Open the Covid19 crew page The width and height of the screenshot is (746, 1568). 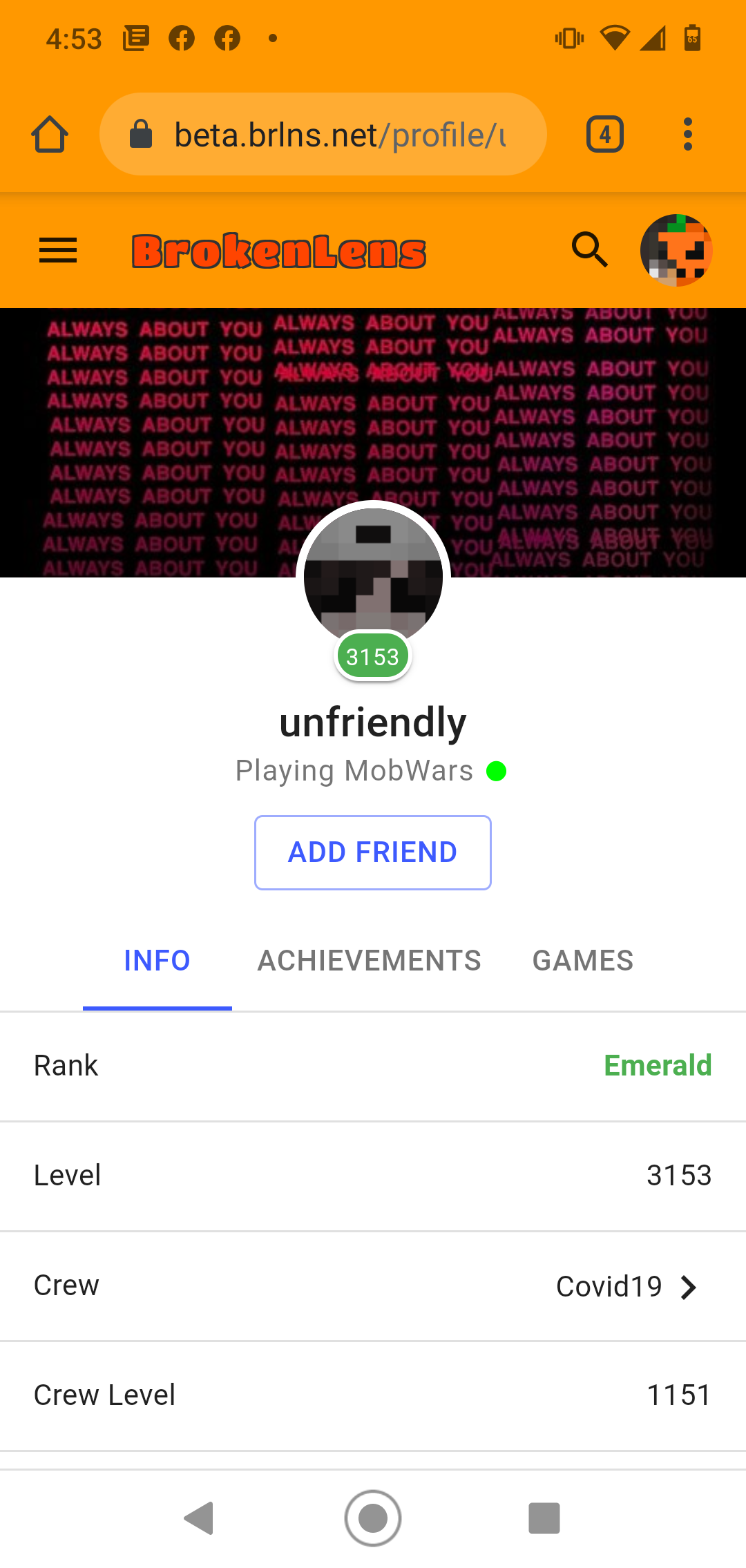pyautogui.click(x=373, y=1286)
